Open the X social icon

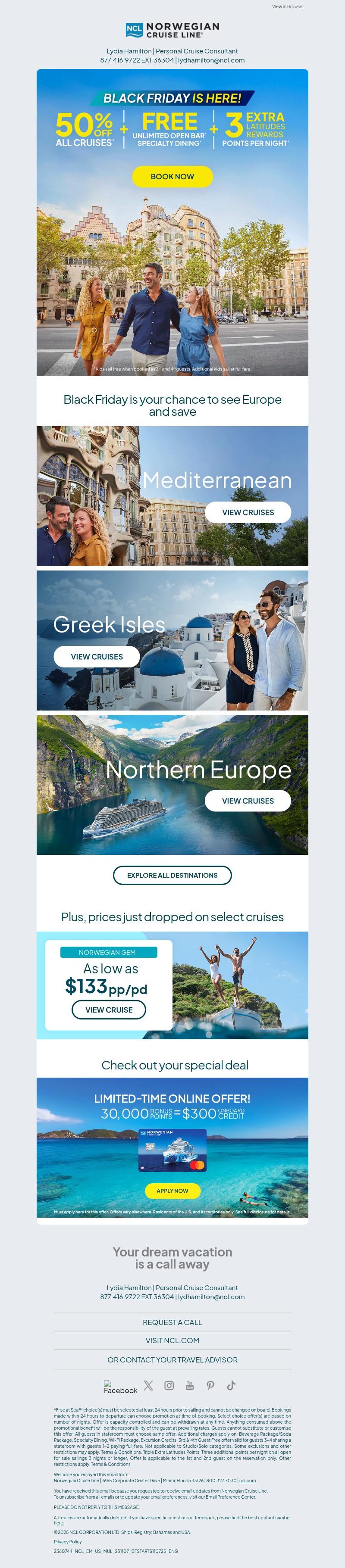click(x=148, y=1385)
